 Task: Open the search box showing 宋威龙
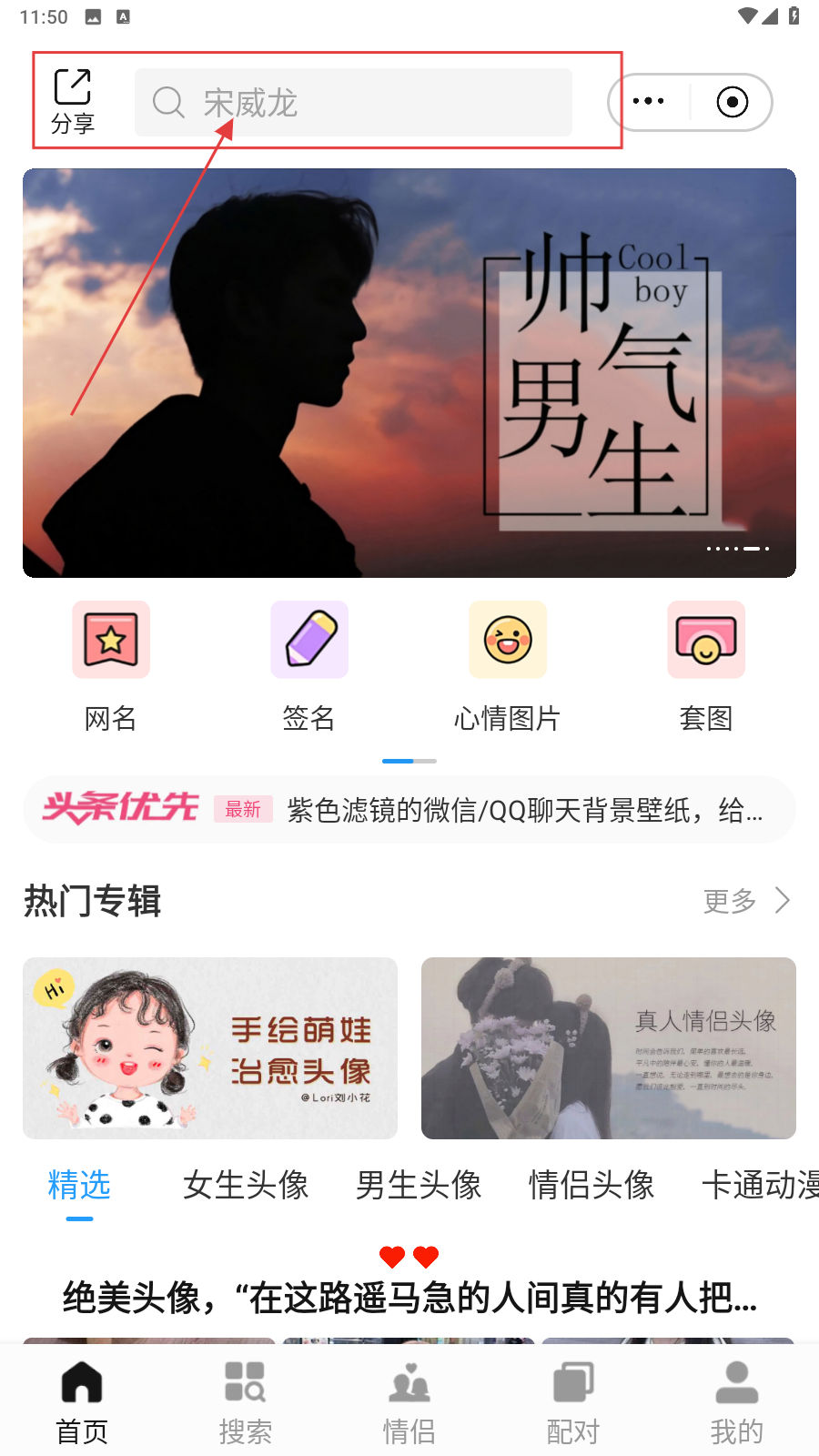(353, 103)
